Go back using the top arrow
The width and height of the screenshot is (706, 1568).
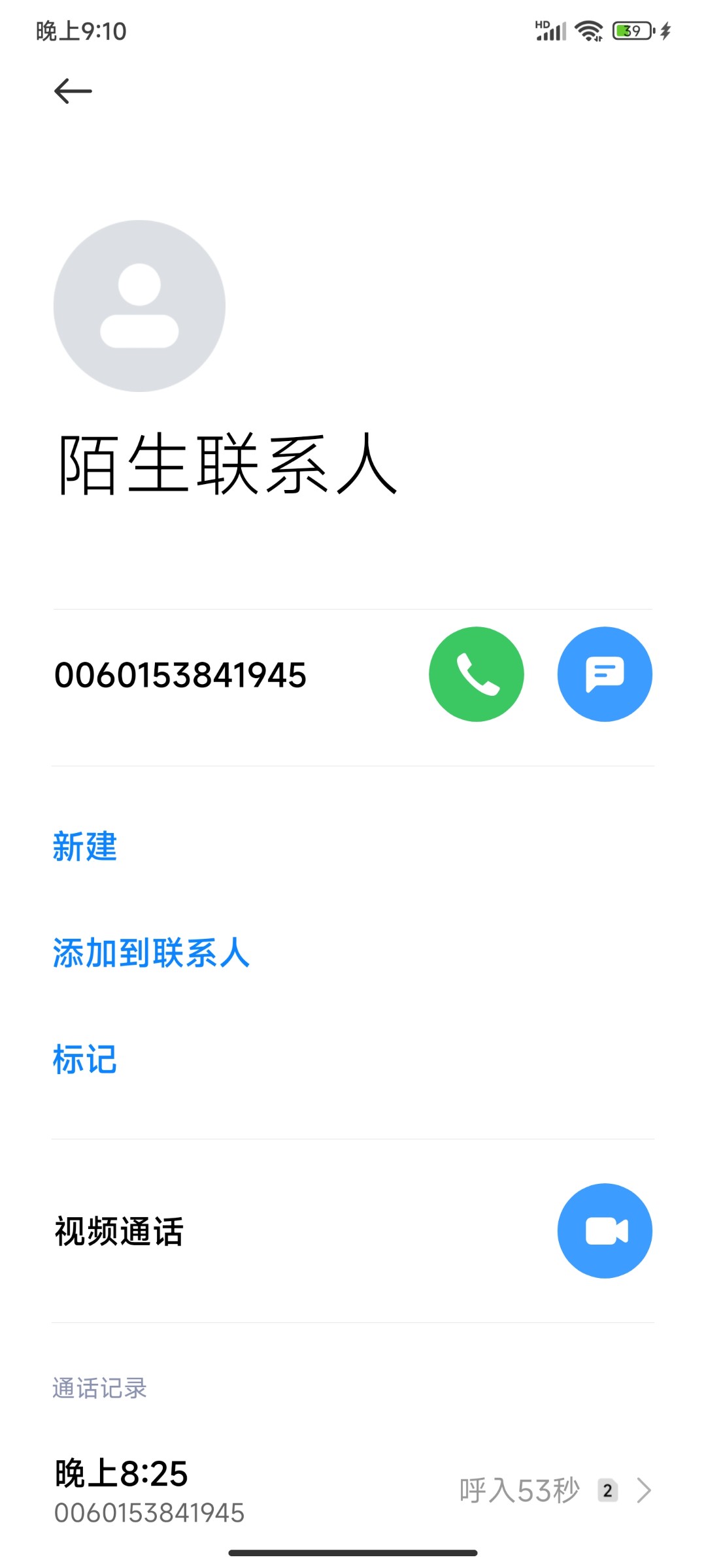coord(73,91)
